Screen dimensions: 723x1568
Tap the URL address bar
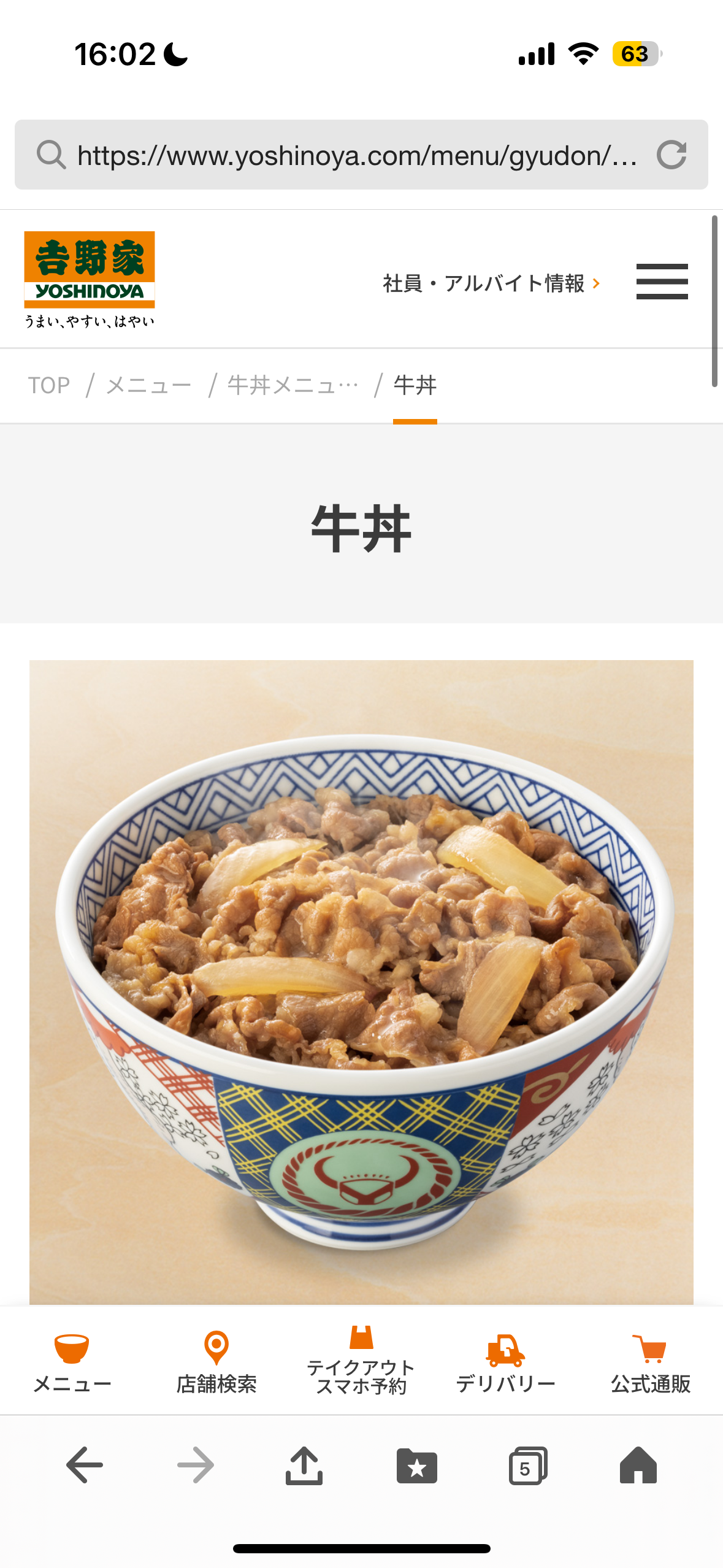[357, 155]
